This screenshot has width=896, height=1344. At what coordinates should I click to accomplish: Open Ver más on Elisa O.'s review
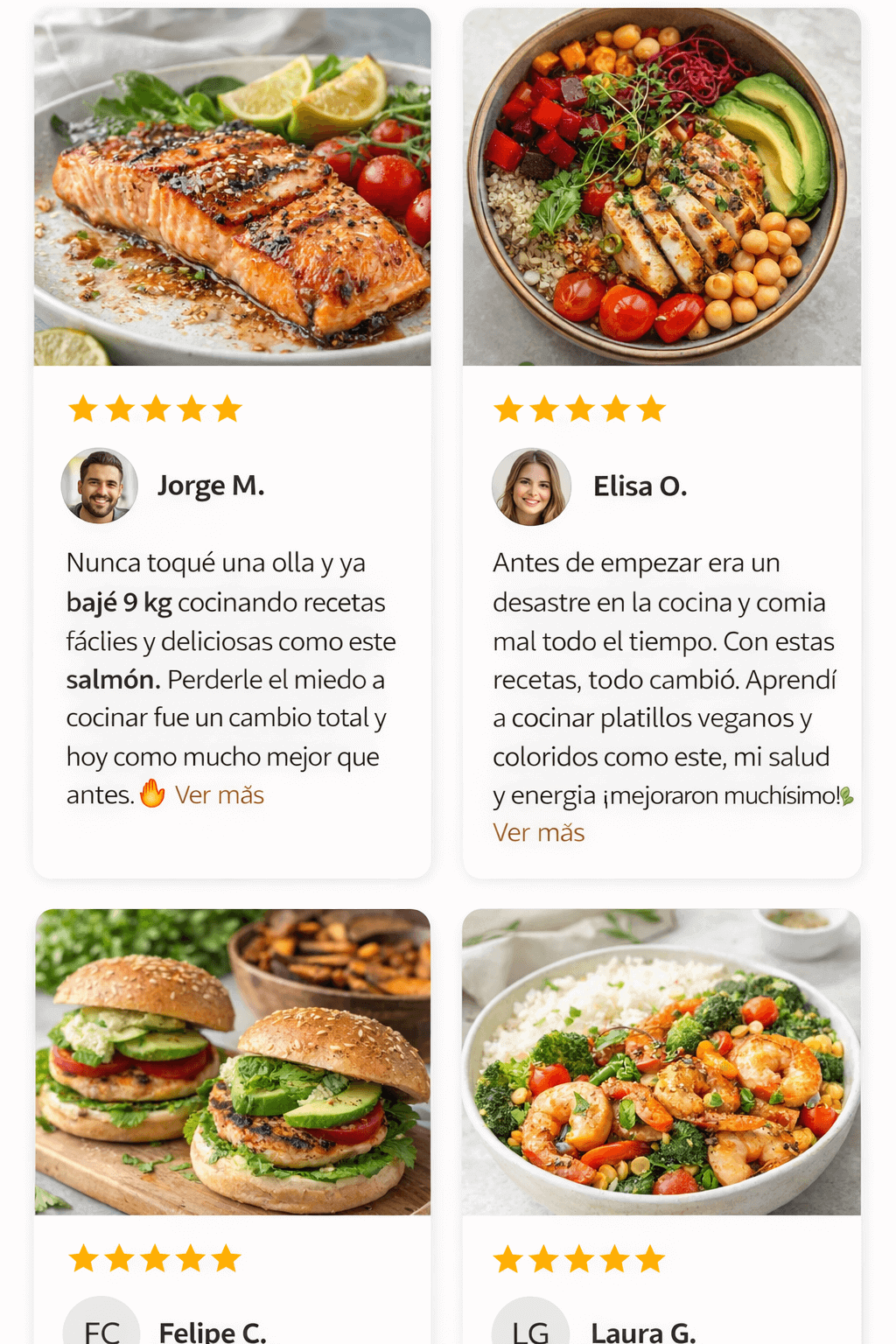coord(538,832)
